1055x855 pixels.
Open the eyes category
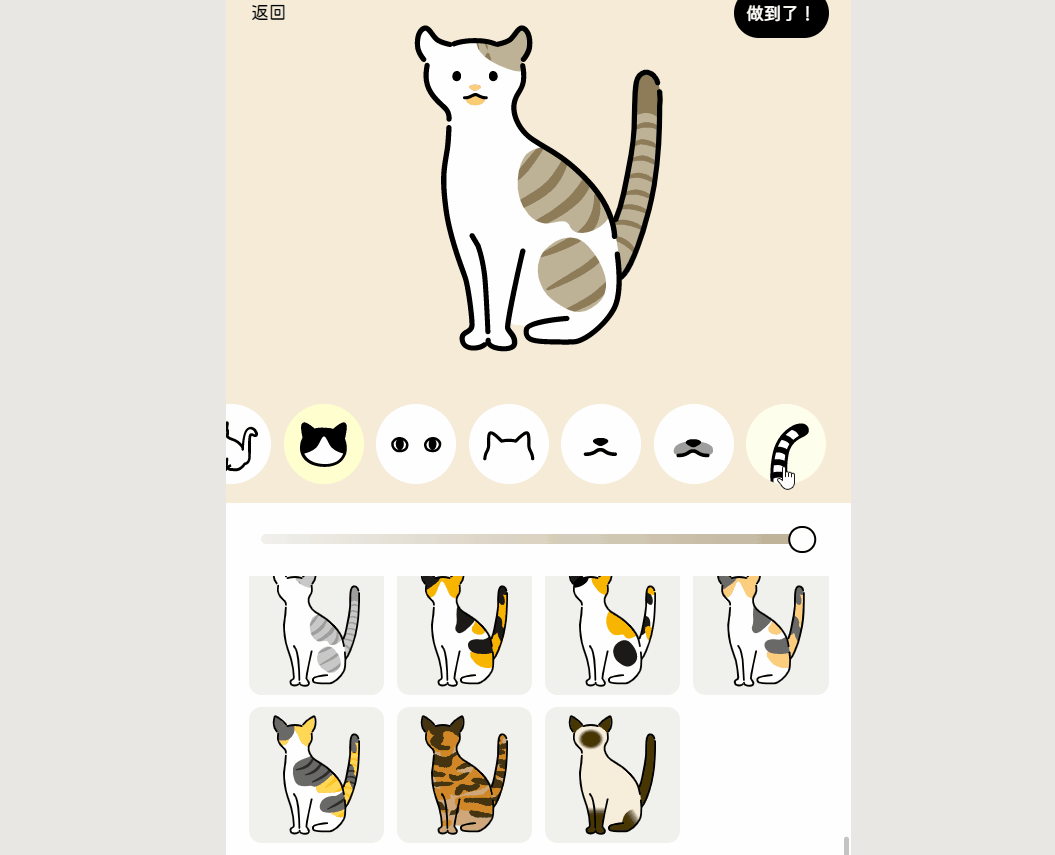[416, 444]
